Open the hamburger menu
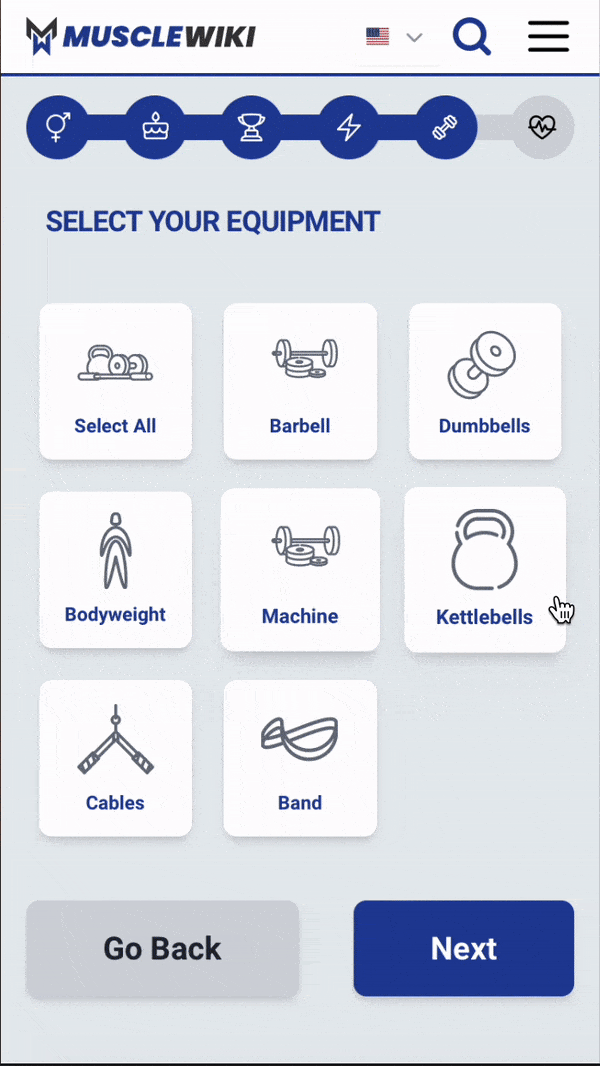 548,37
